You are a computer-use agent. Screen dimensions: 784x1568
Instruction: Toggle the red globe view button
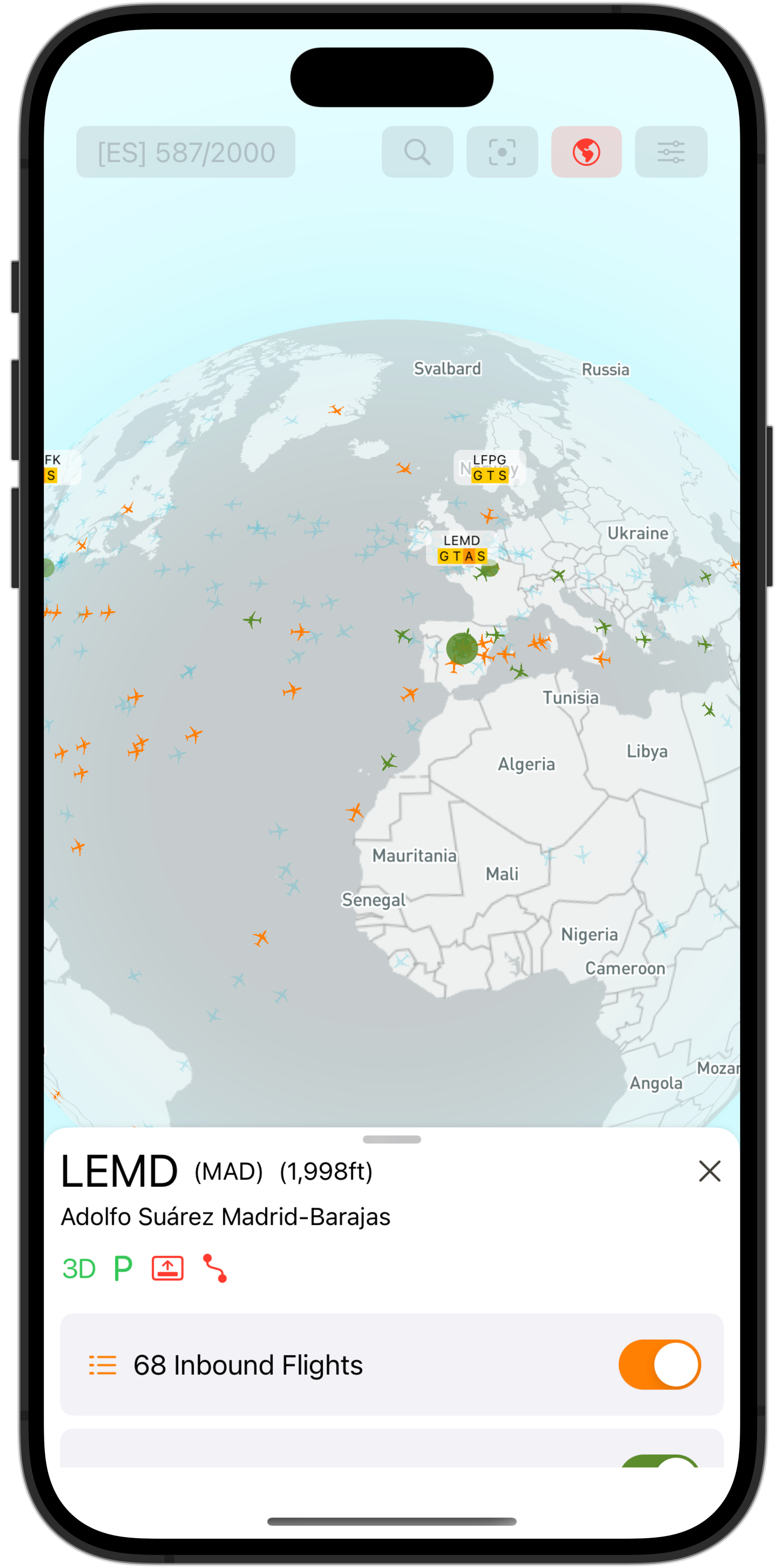(x=586, y=152)
